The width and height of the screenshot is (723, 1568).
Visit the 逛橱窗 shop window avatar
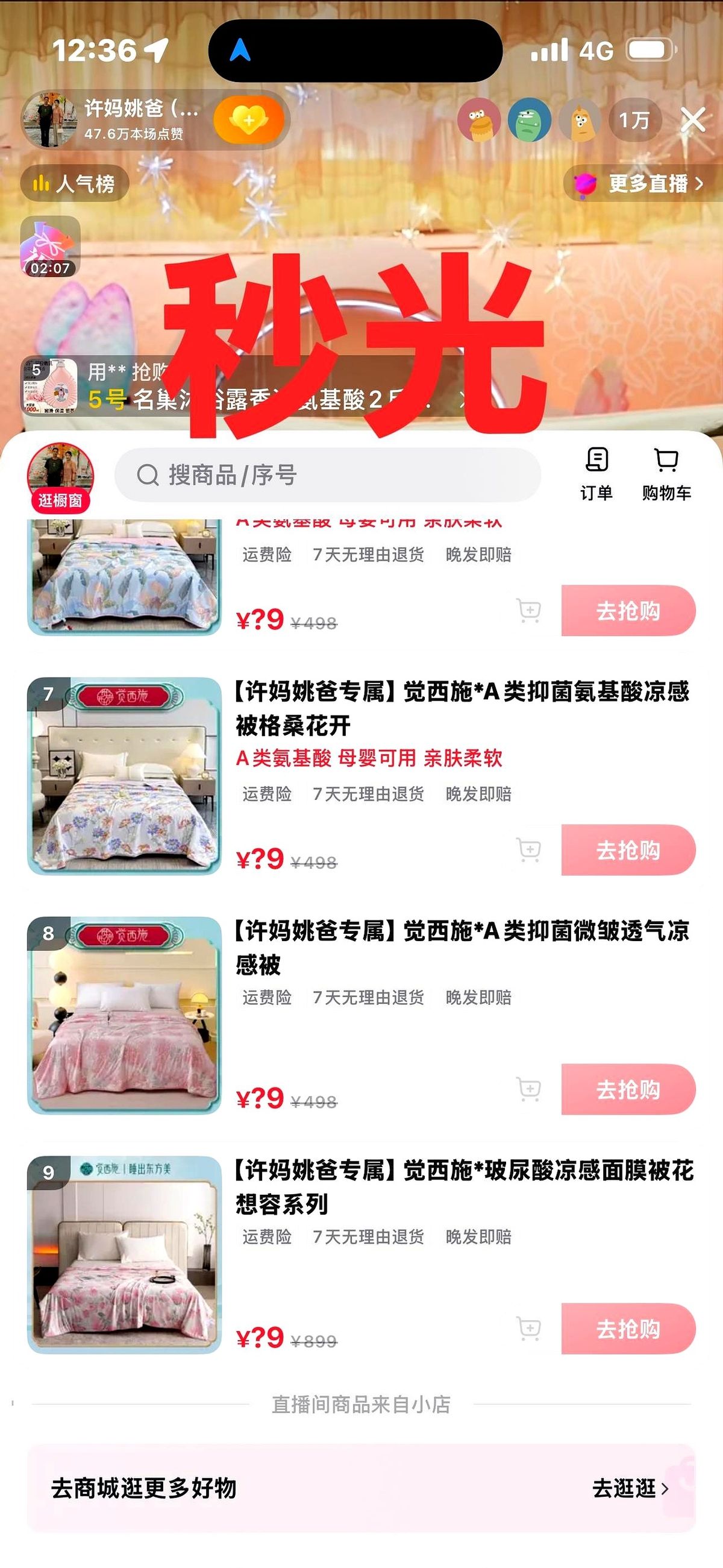coord(60,478)
